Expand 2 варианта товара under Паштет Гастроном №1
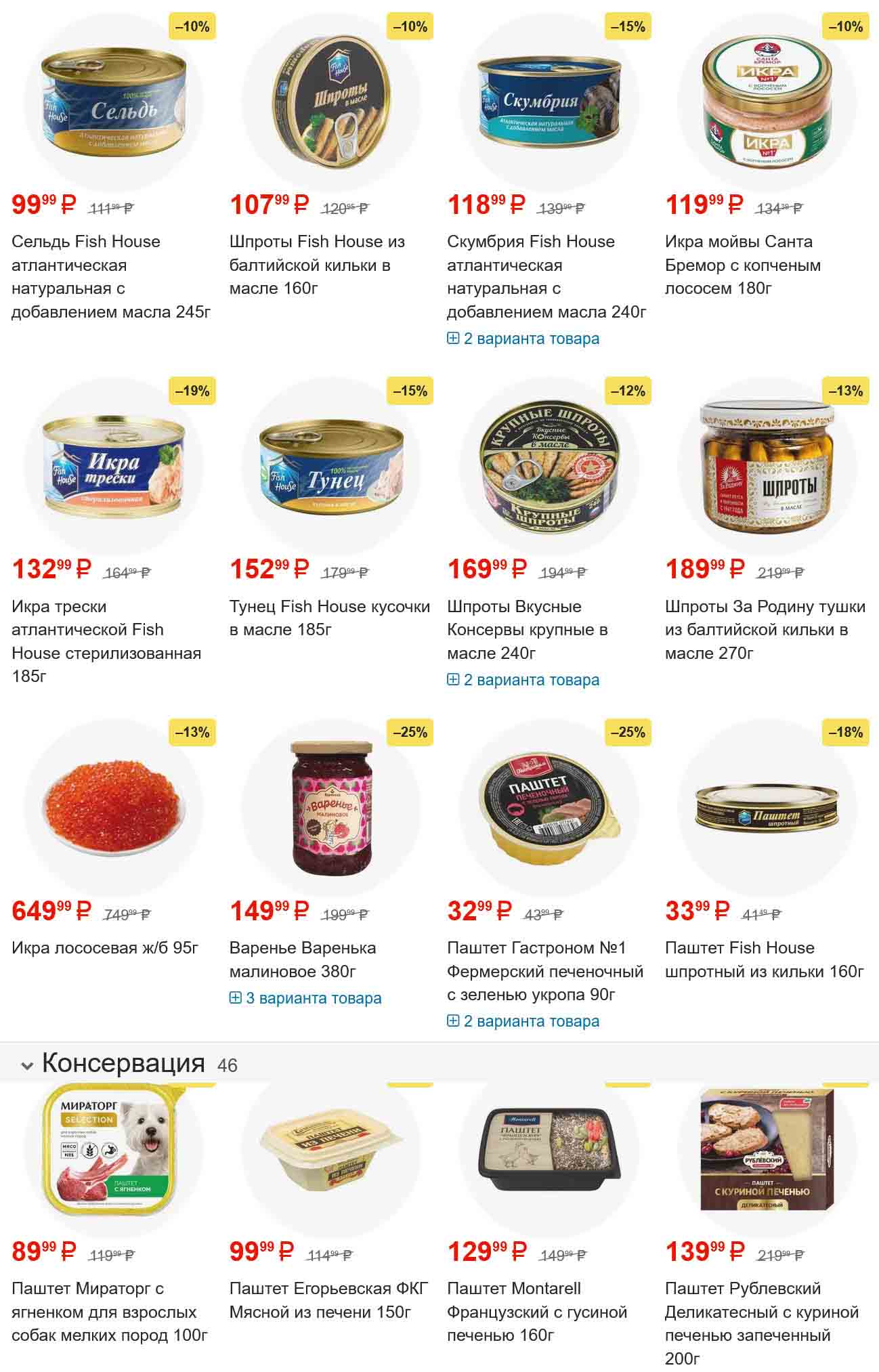Viewport: 879px width, 1372px height. click(523, 1021)
